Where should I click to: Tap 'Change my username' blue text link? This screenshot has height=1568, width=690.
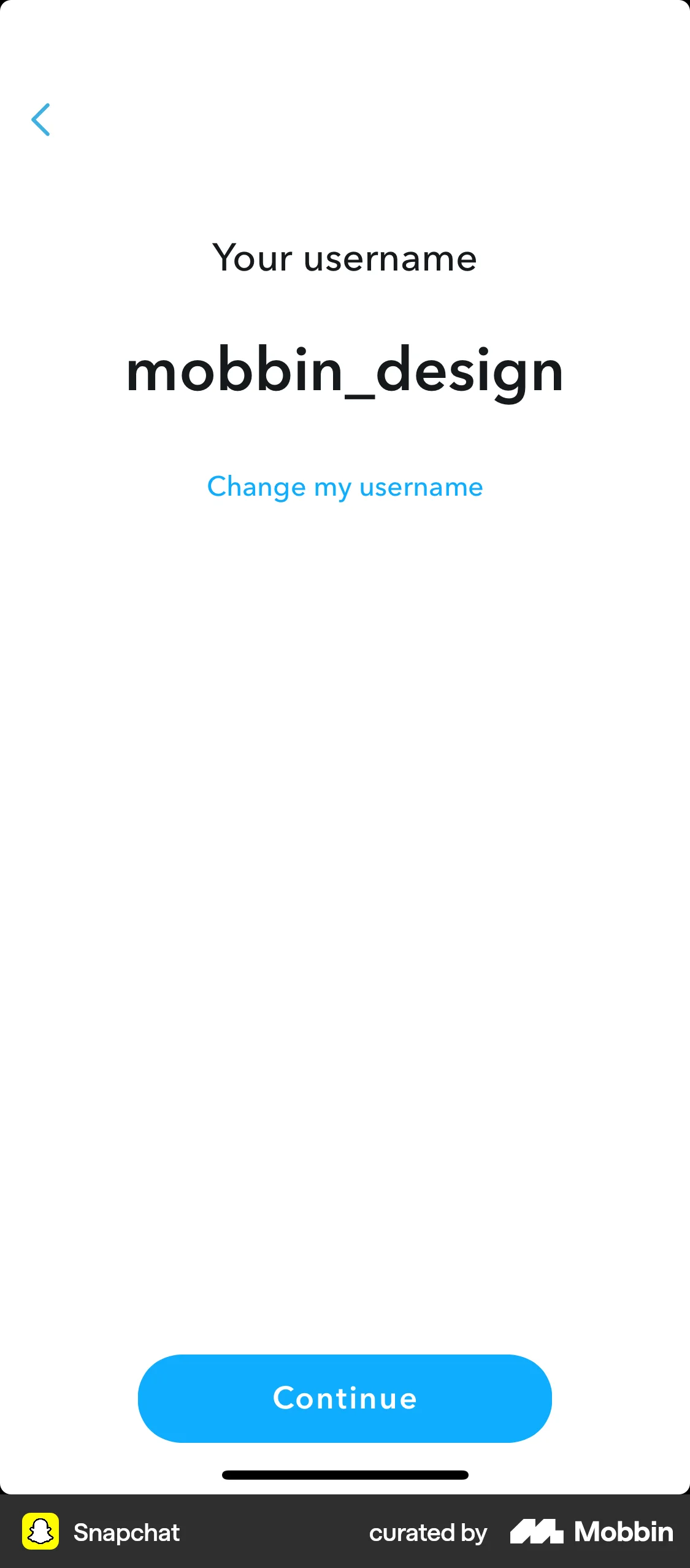click(345, 486)
